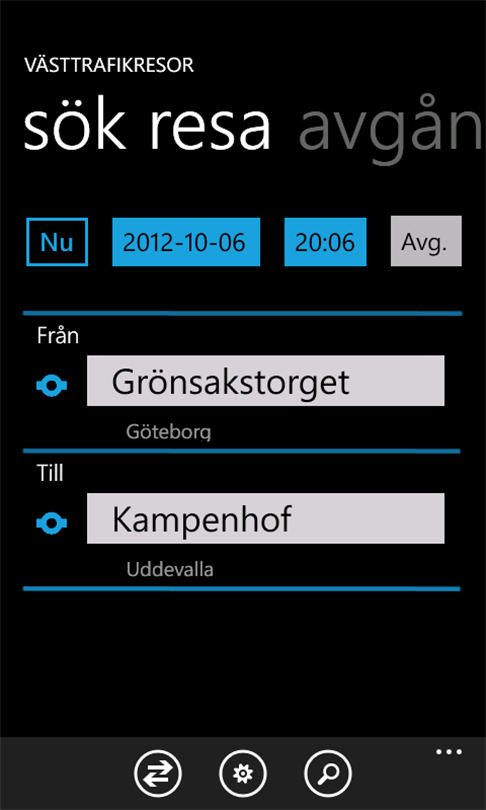Pick a stop icon beside Grönsakstorget

coord(52,385)
